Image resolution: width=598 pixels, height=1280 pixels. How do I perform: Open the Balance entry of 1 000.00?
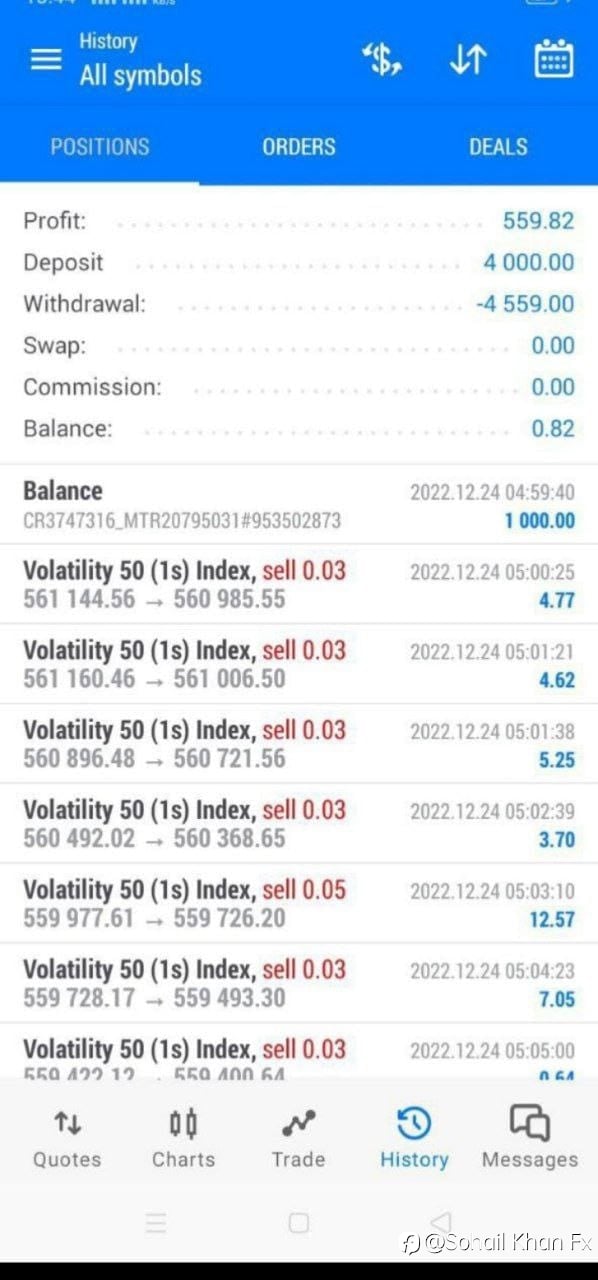tap(299, 505)
